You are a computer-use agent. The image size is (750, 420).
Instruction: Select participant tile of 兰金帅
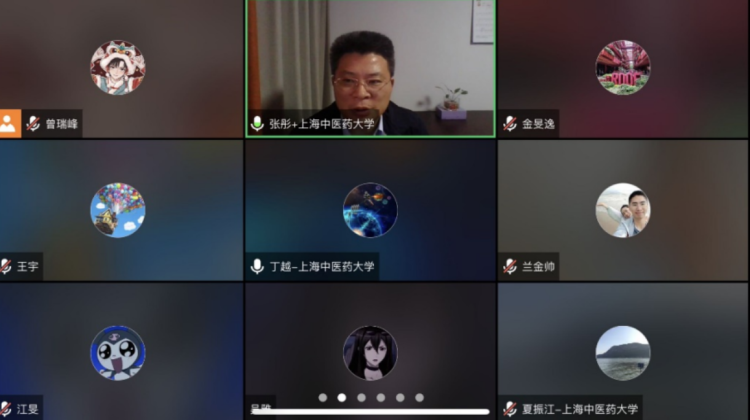[623, 210]
